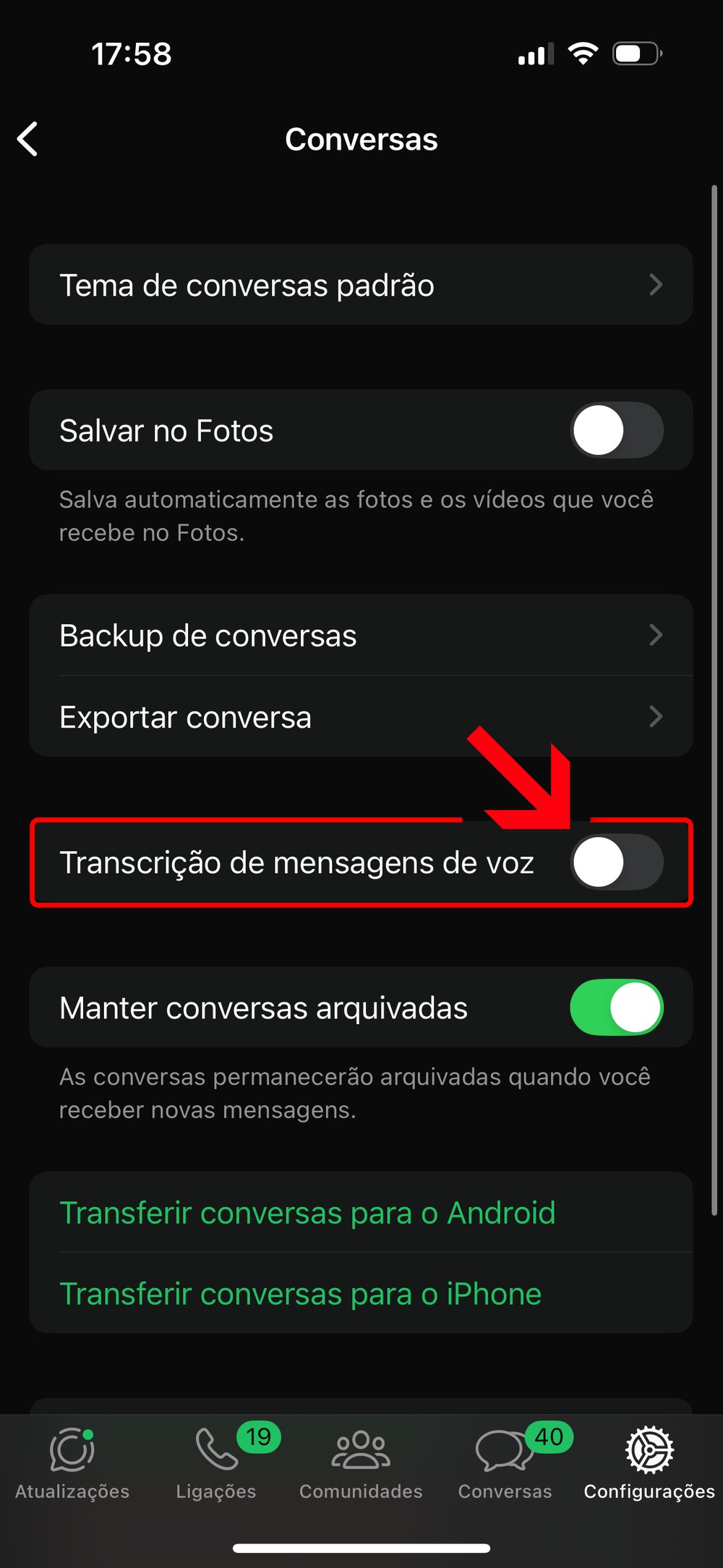
Task: Select Transferir conversas para o iPhone
Action: pos(300,1294)
